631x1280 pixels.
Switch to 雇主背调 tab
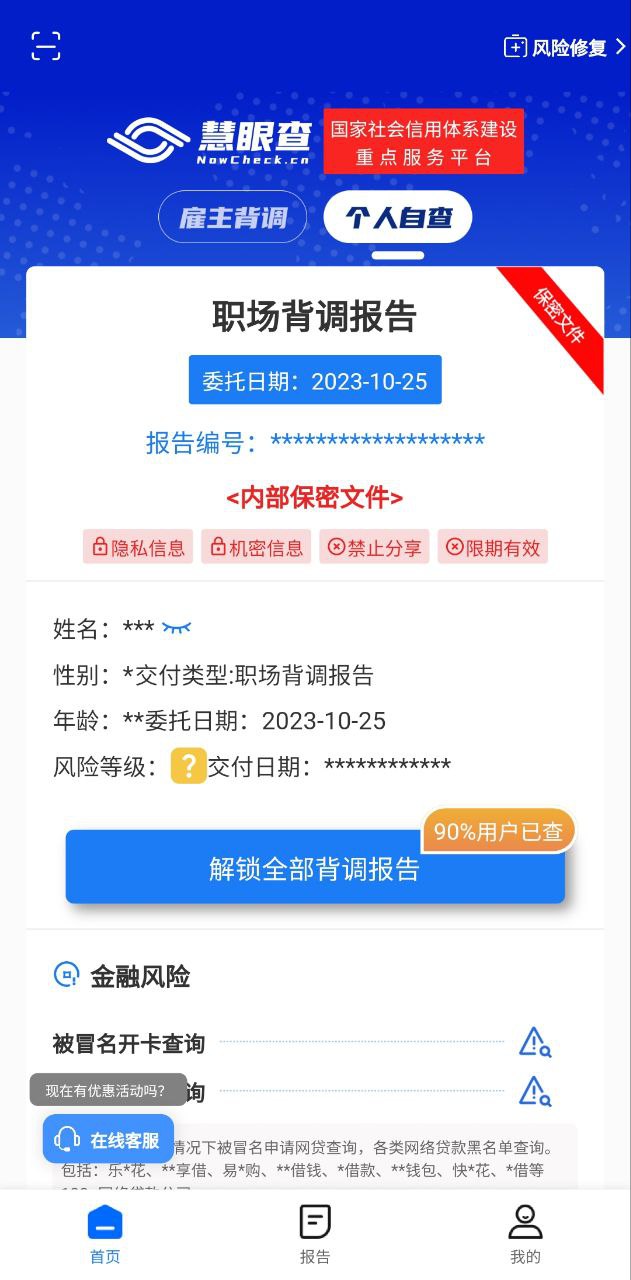tap(233, 217)
